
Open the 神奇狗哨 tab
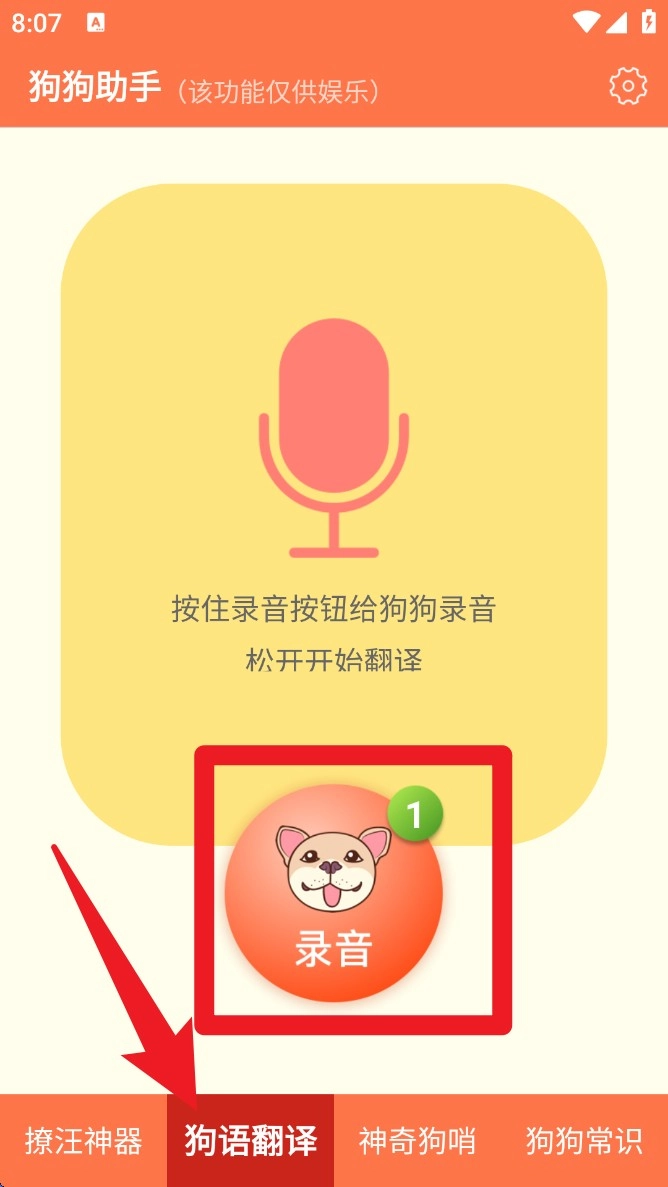(x=417, y=1141)
